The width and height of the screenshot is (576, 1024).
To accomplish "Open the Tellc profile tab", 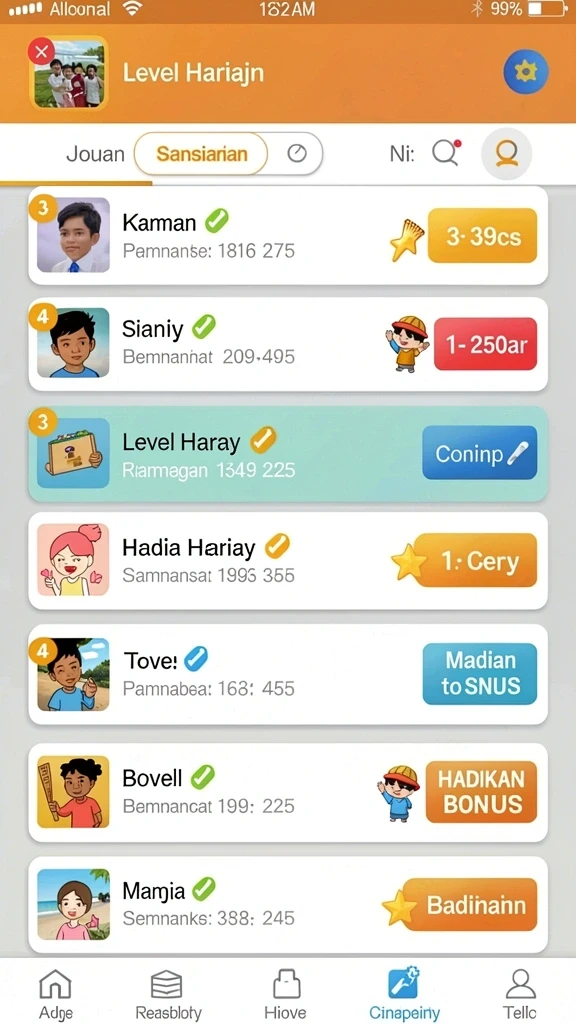I will [x=520, y=993].
